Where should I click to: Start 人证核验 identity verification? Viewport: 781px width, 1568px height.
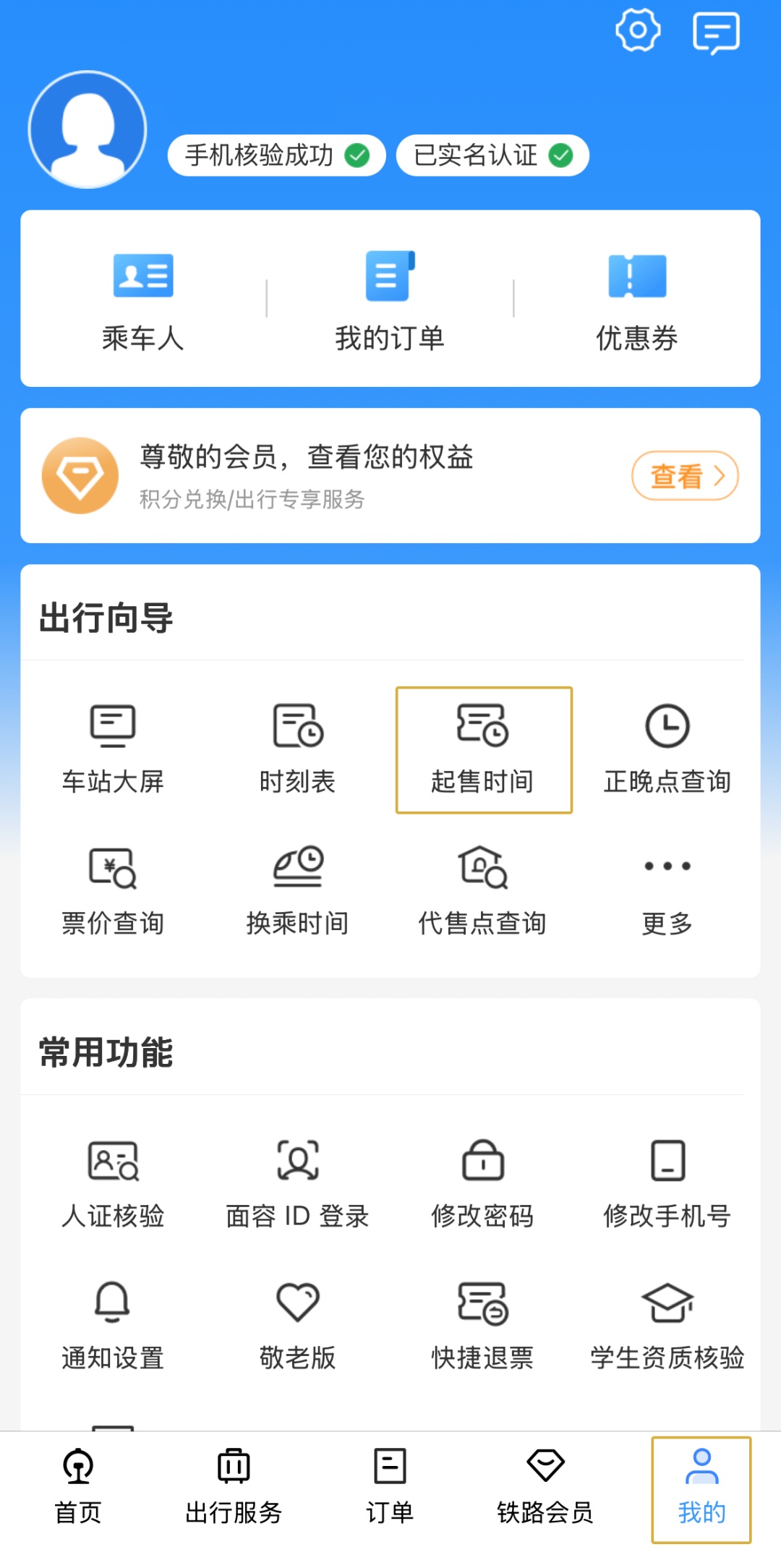click(112, 1183)
